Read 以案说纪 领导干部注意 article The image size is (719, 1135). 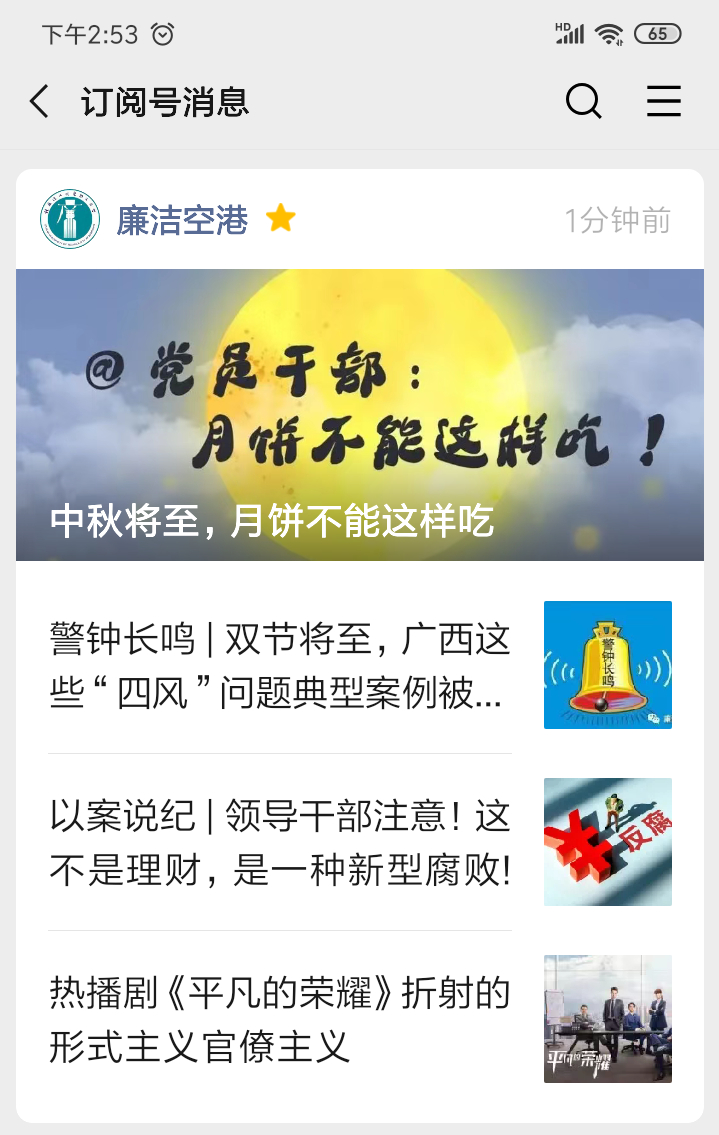(280, 843)
